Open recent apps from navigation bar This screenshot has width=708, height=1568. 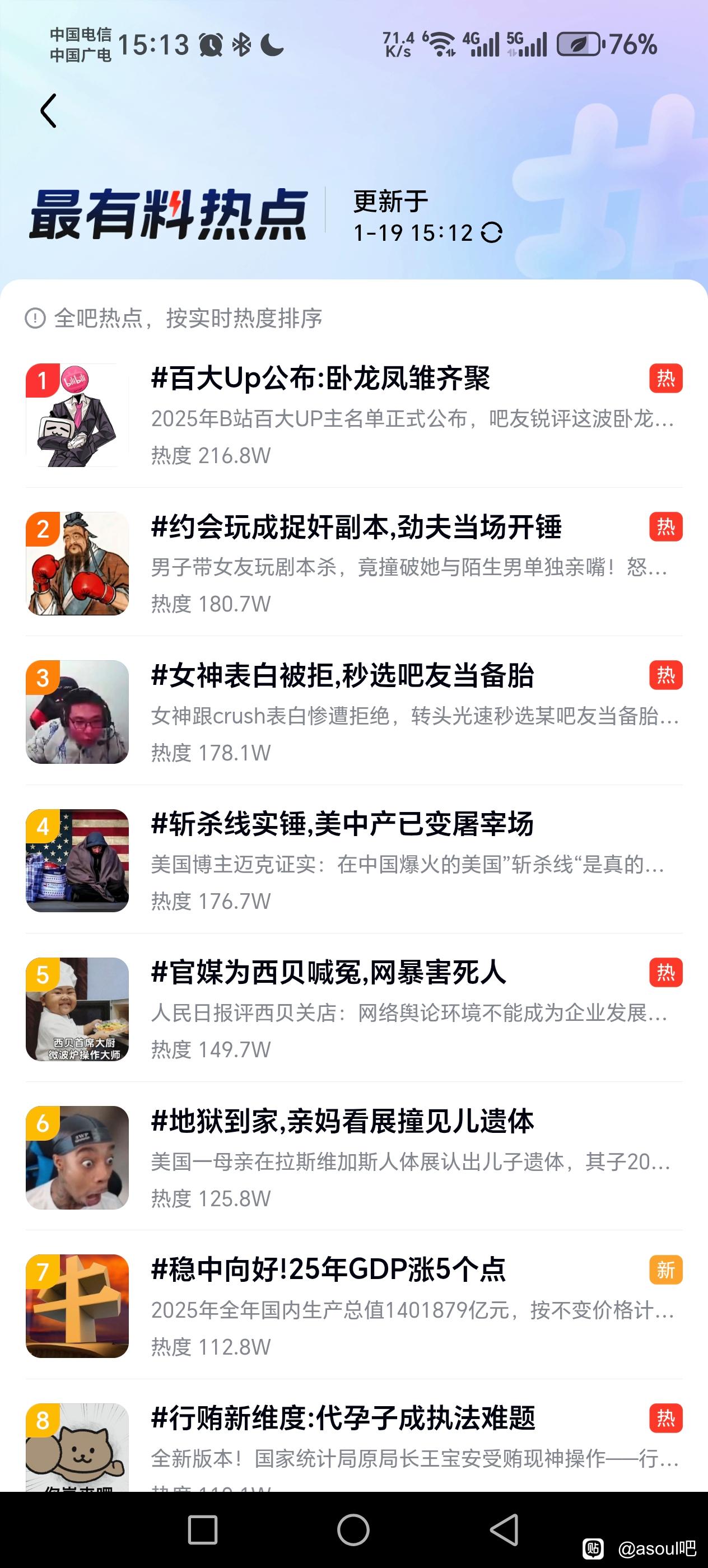pyautogui.click(x=203, y=1530)
